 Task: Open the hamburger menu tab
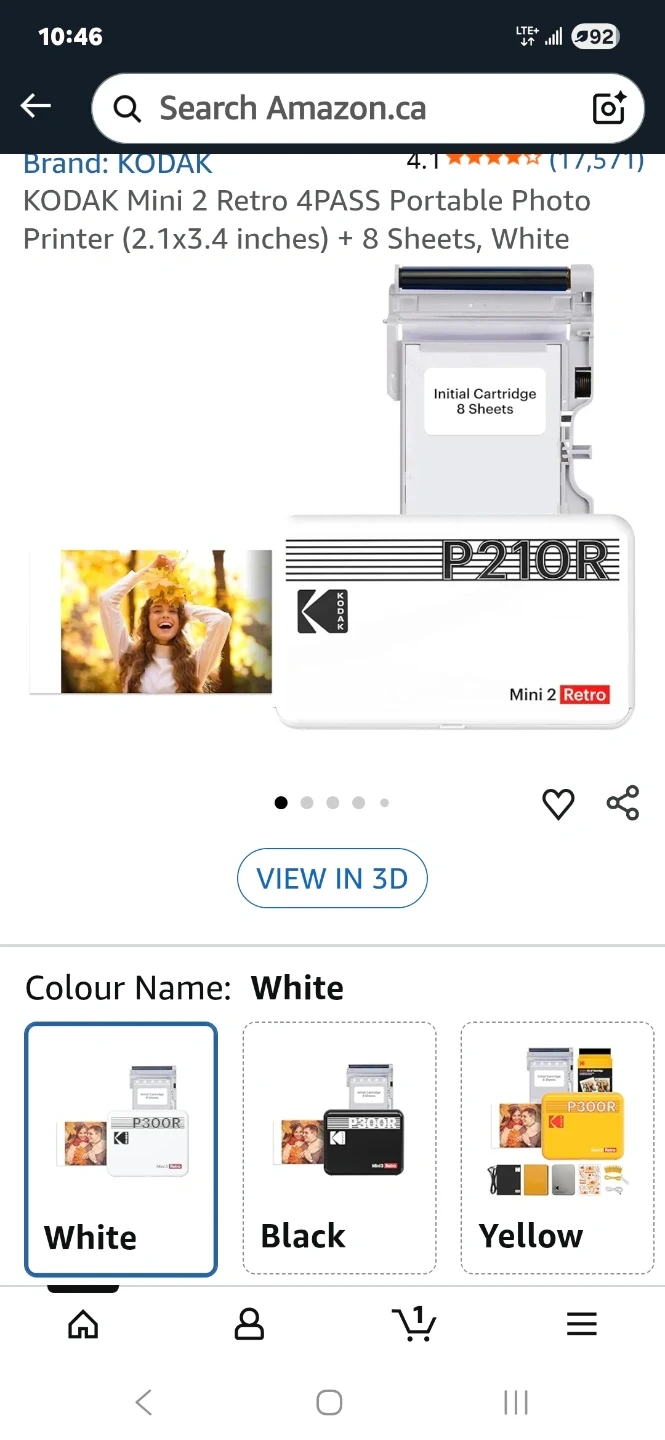click(x=581, y=1324)
